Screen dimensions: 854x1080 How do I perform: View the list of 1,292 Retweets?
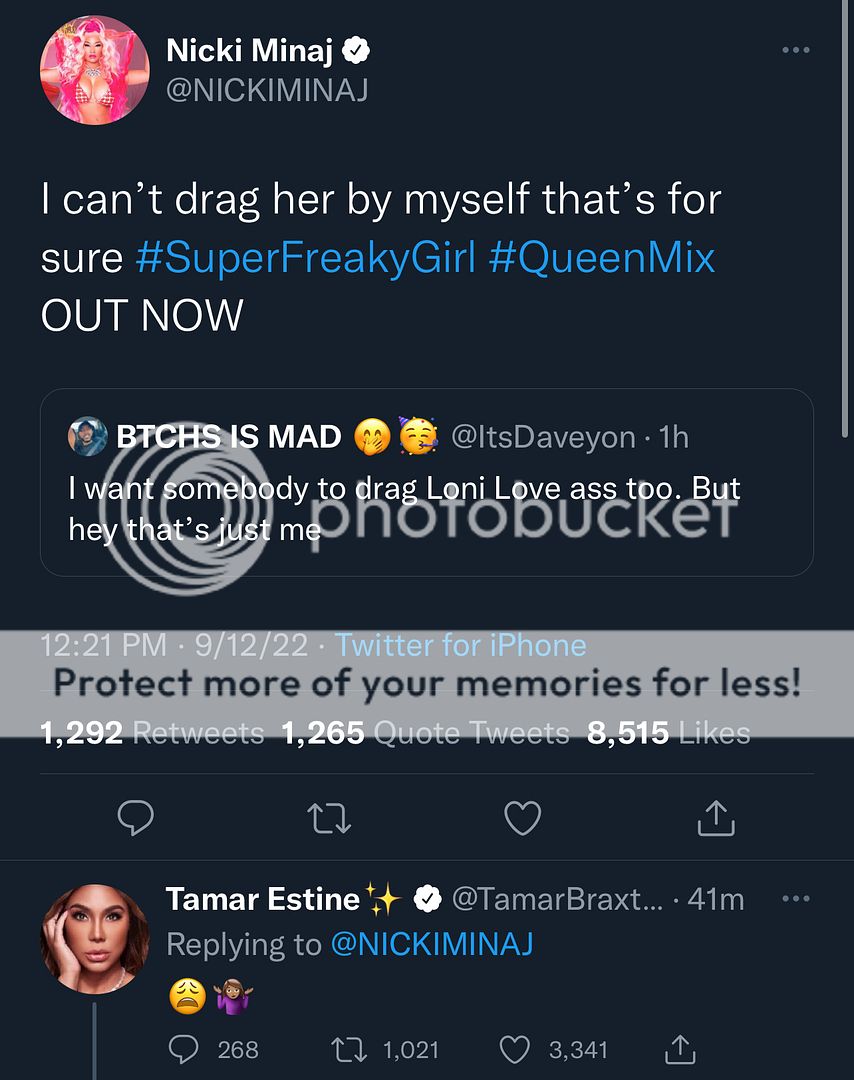(x=152, y=734)
